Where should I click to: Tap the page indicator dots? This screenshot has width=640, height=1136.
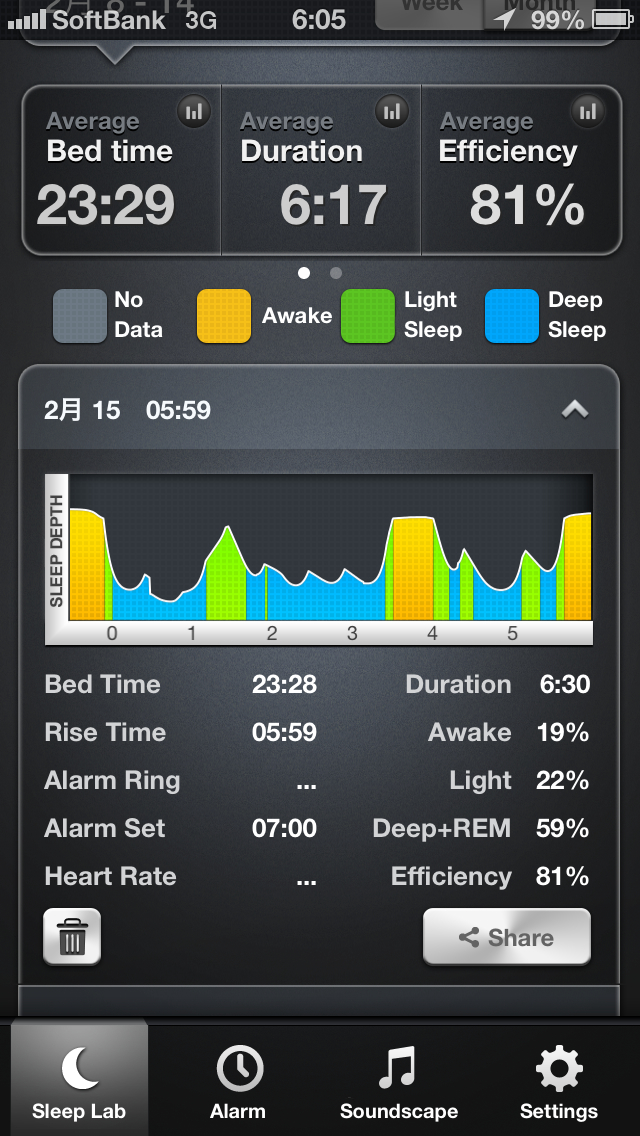point(320,273)
